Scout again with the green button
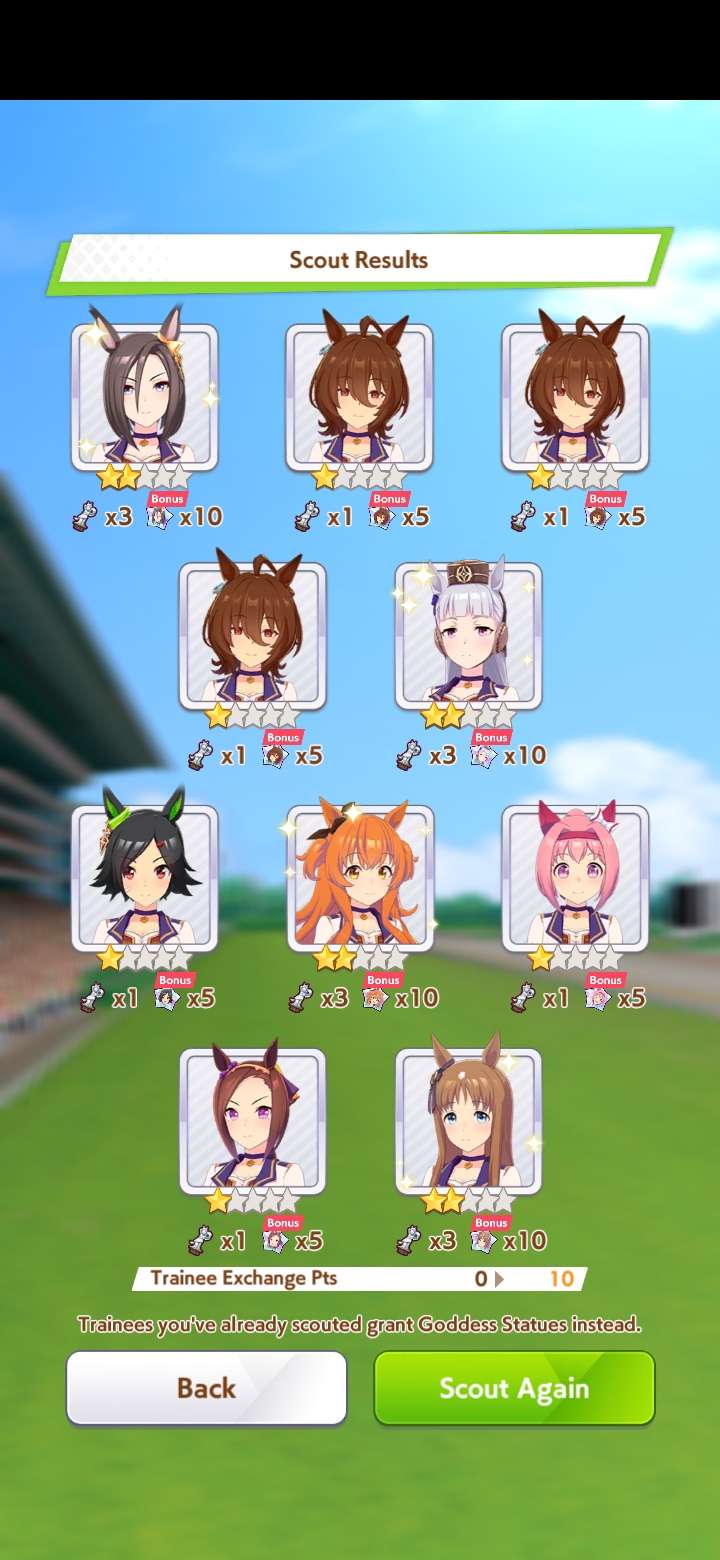The height and width of the screenshot is (1560, 720). click(514, 1388)
